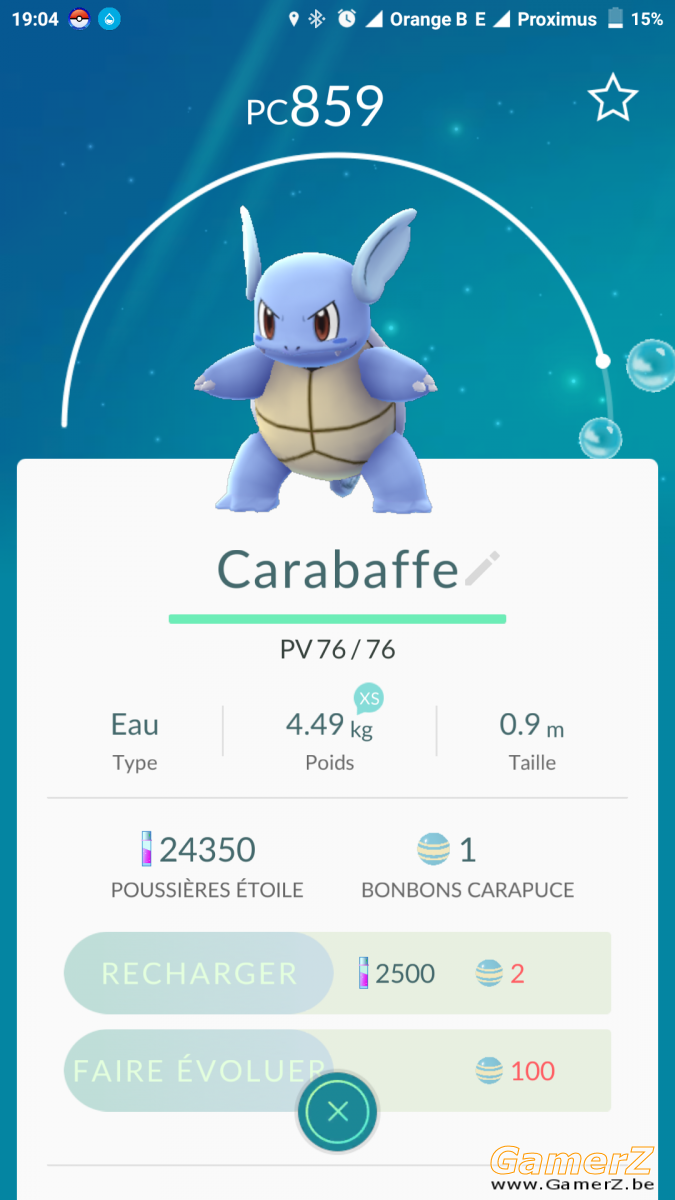
Task: Tap the Faire Évoluer button
Action: pos(199,1071)
